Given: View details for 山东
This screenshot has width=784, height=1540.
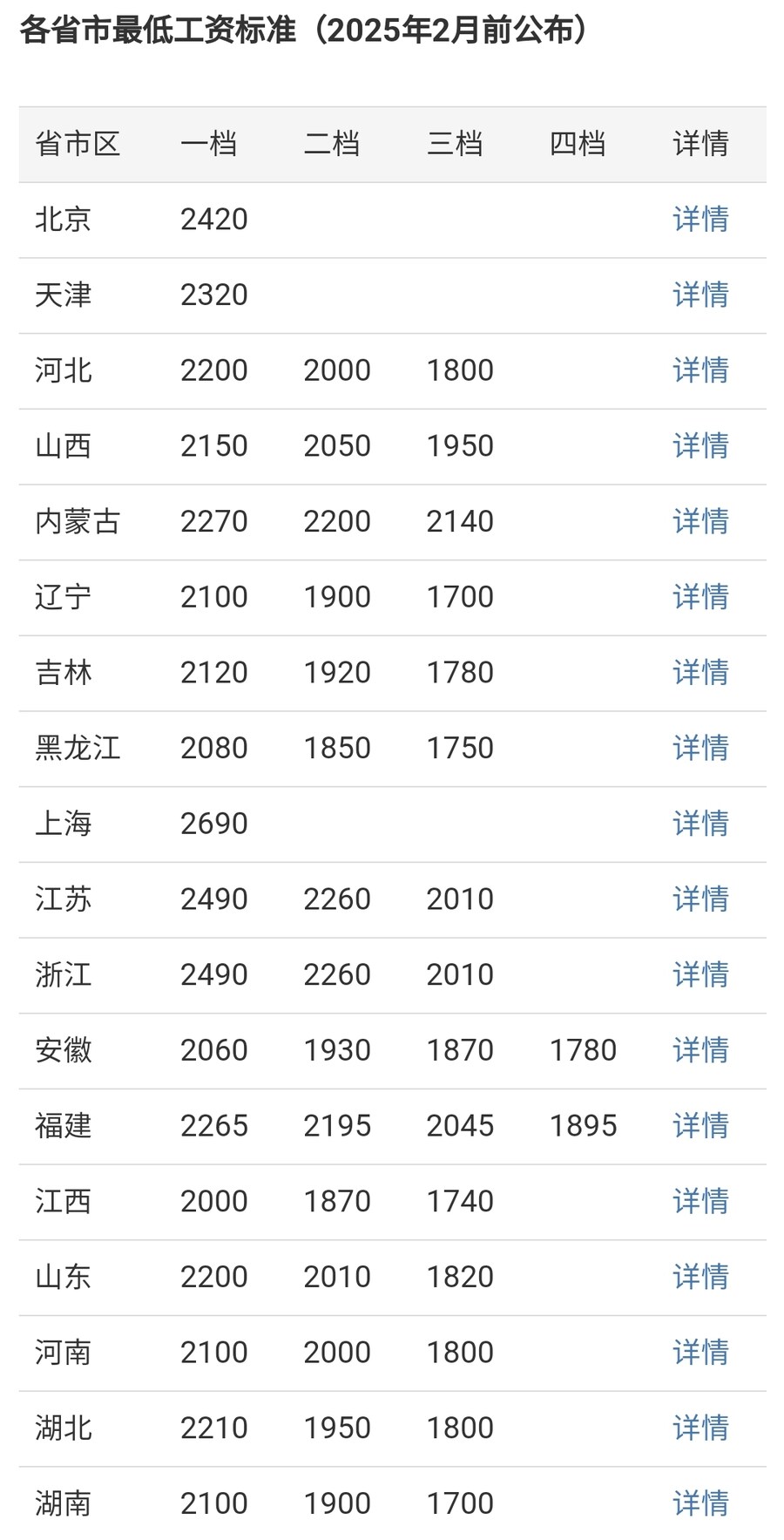Looking at the screenshot, I should click(x=700, y=1276).
